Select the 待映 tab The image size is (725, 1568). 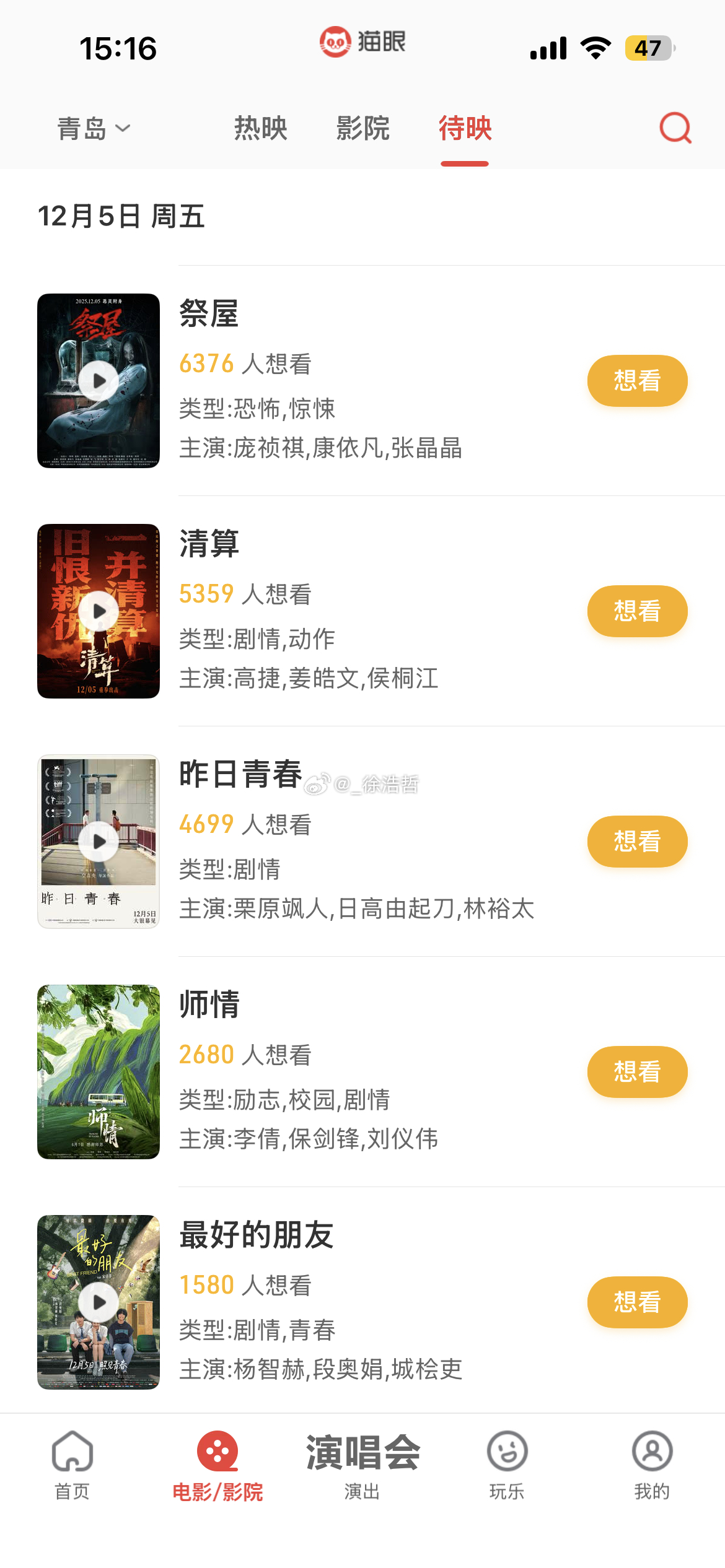(465, 129)
